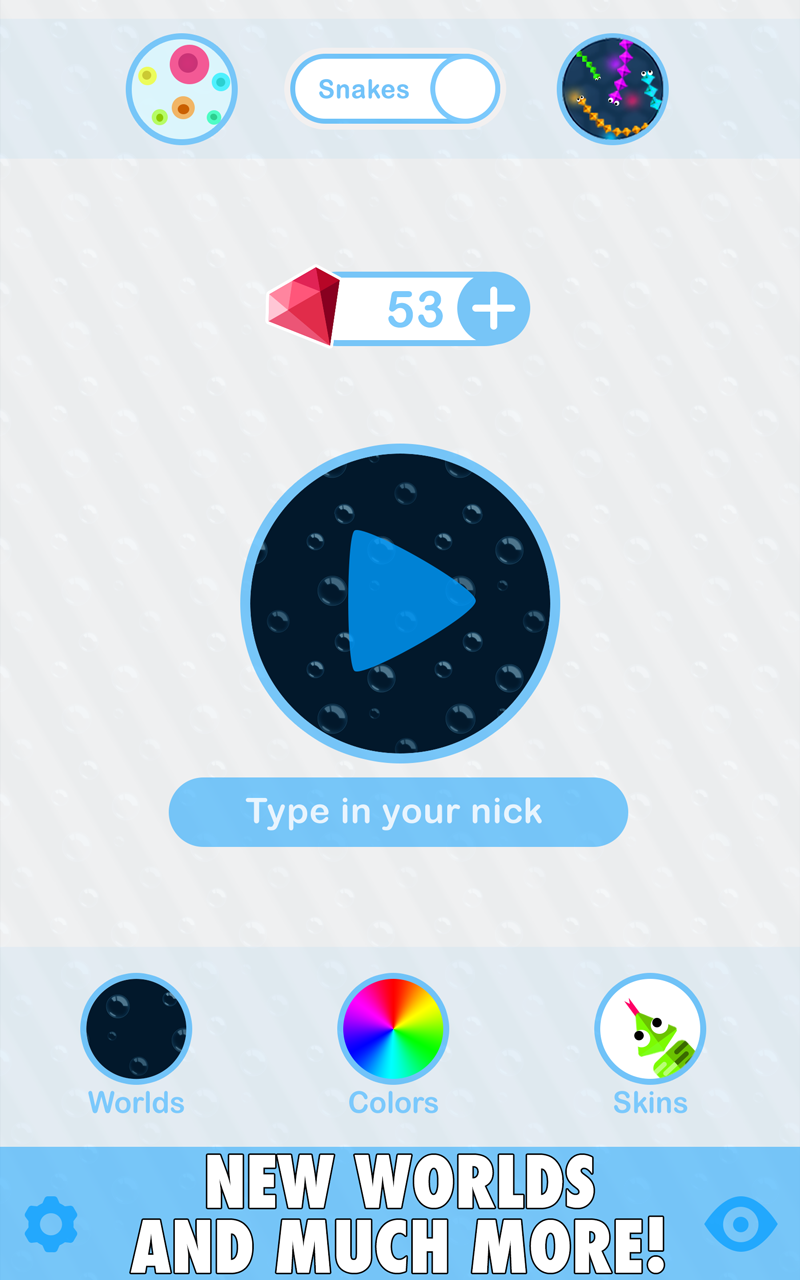Open the Skins menu label
Viewport: 800px width, 1280px height.
coord(650,1103)
